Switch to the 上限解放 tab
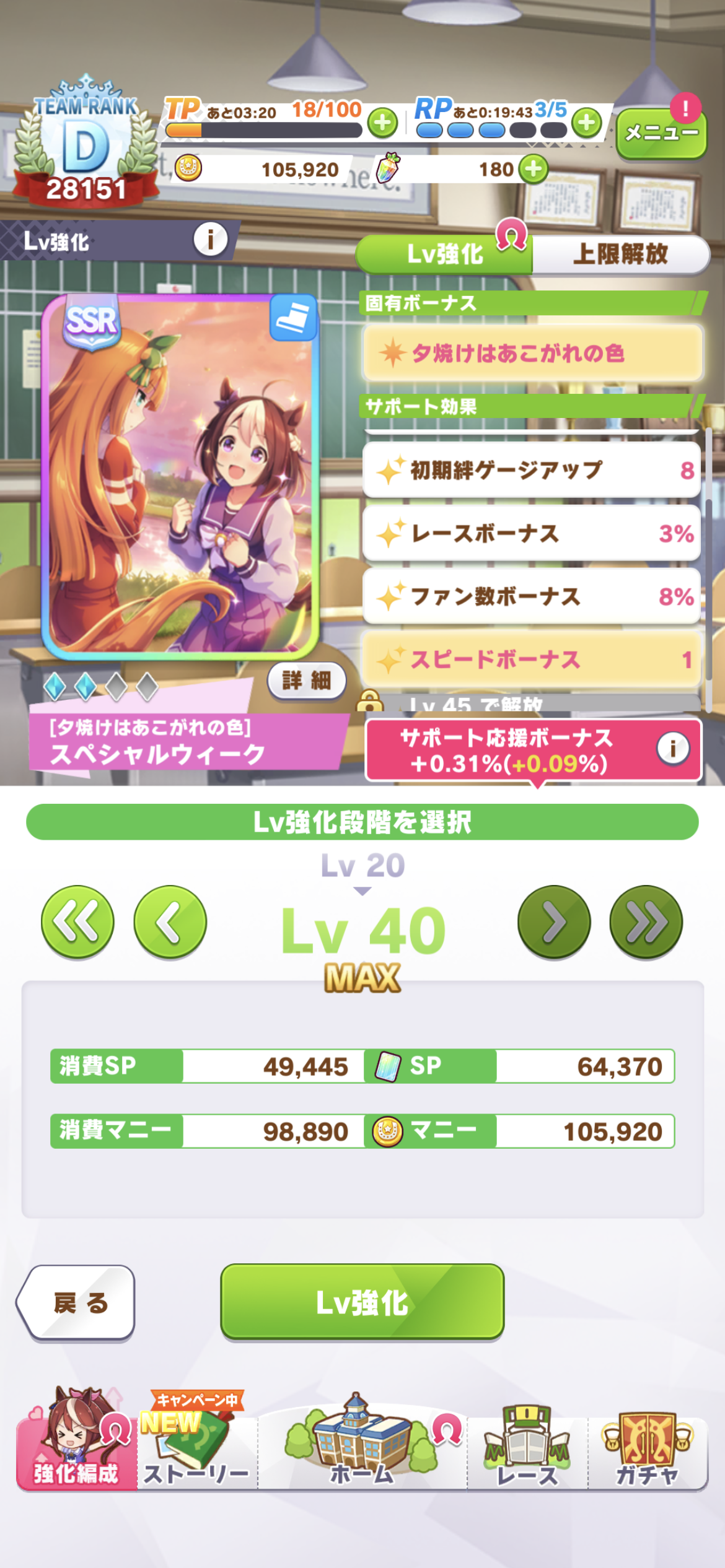This screenshot has height=1568, width=725. [620, 254]
